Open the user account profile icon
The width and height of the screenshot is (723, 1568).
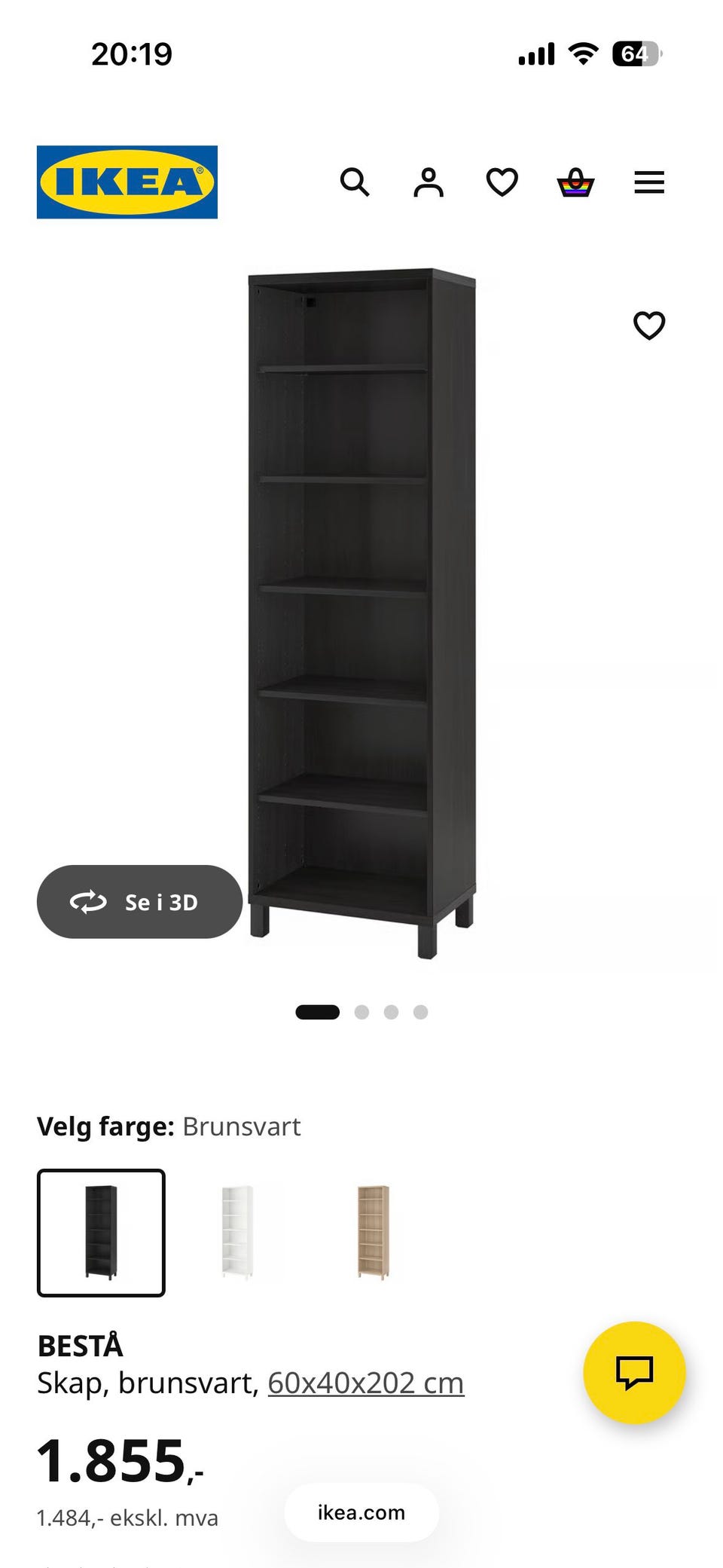click(x=429, y=182)
